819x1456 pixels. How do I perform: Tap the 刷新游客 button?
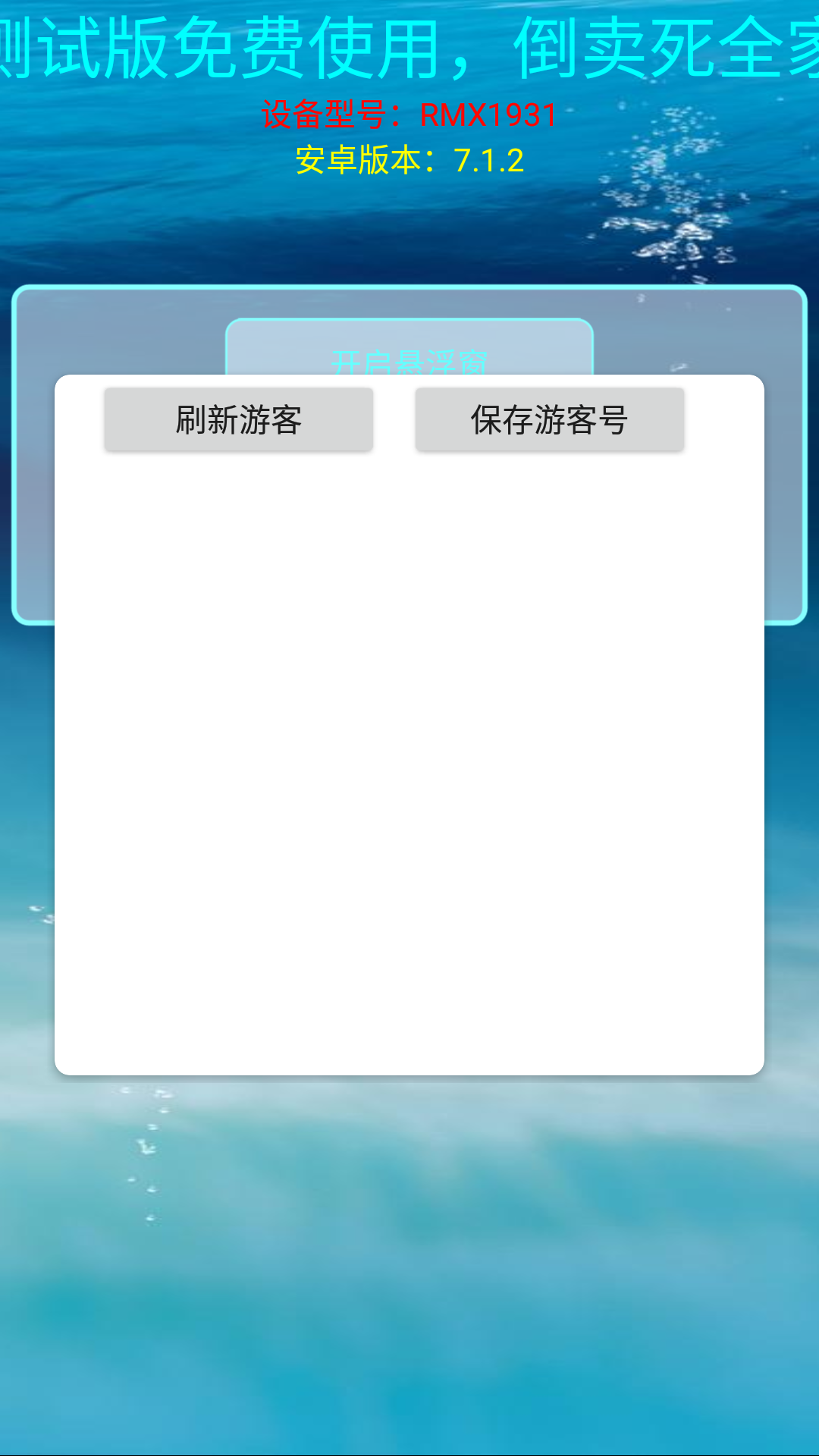coord(239,419)
